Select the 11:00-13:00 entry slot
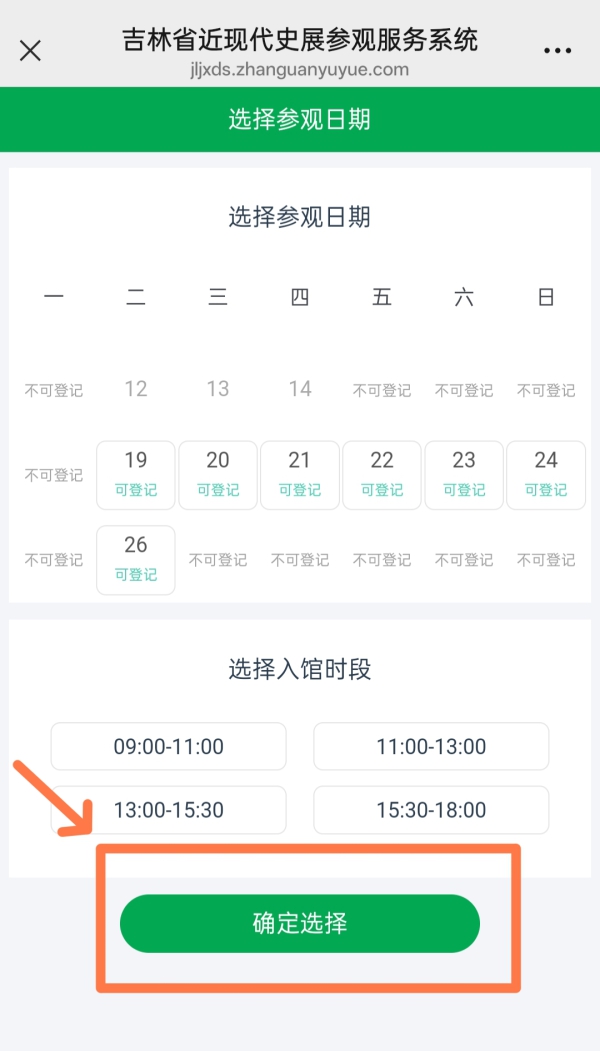The height and width of the screenshot is (1051, 600). pos(431,746)
